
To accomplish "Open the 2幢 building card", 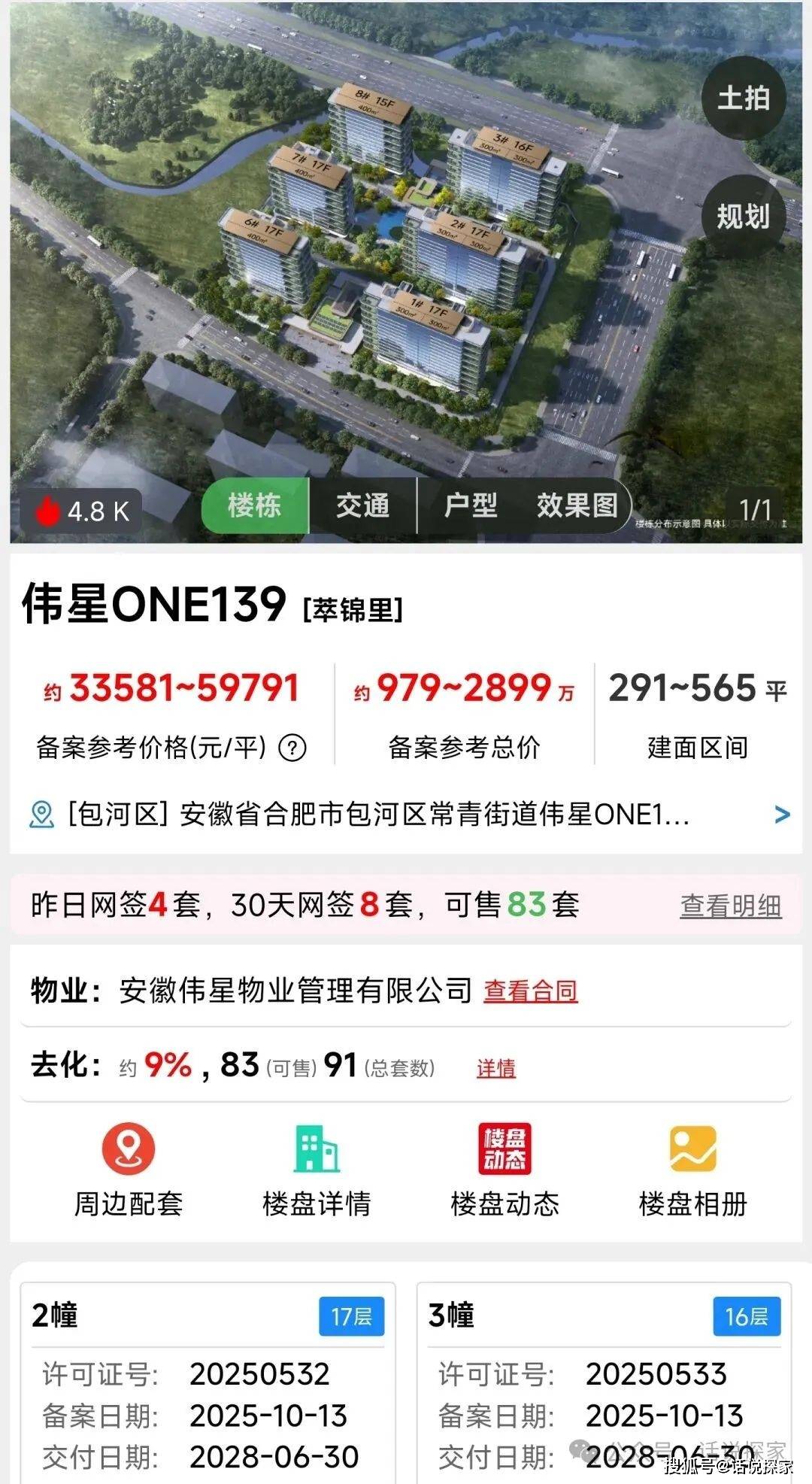I will [208, 1384].
